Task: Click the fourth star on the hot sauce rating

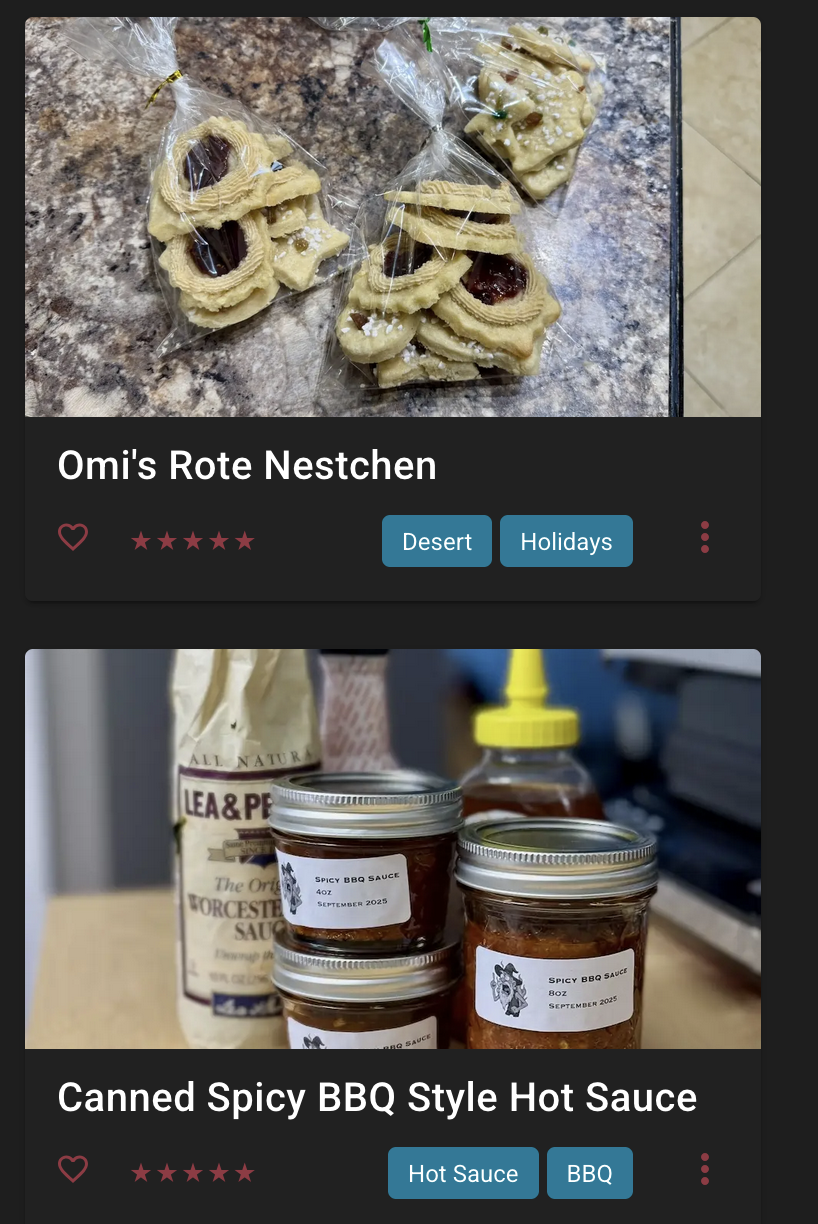Action: click(x=219, y=1171)
